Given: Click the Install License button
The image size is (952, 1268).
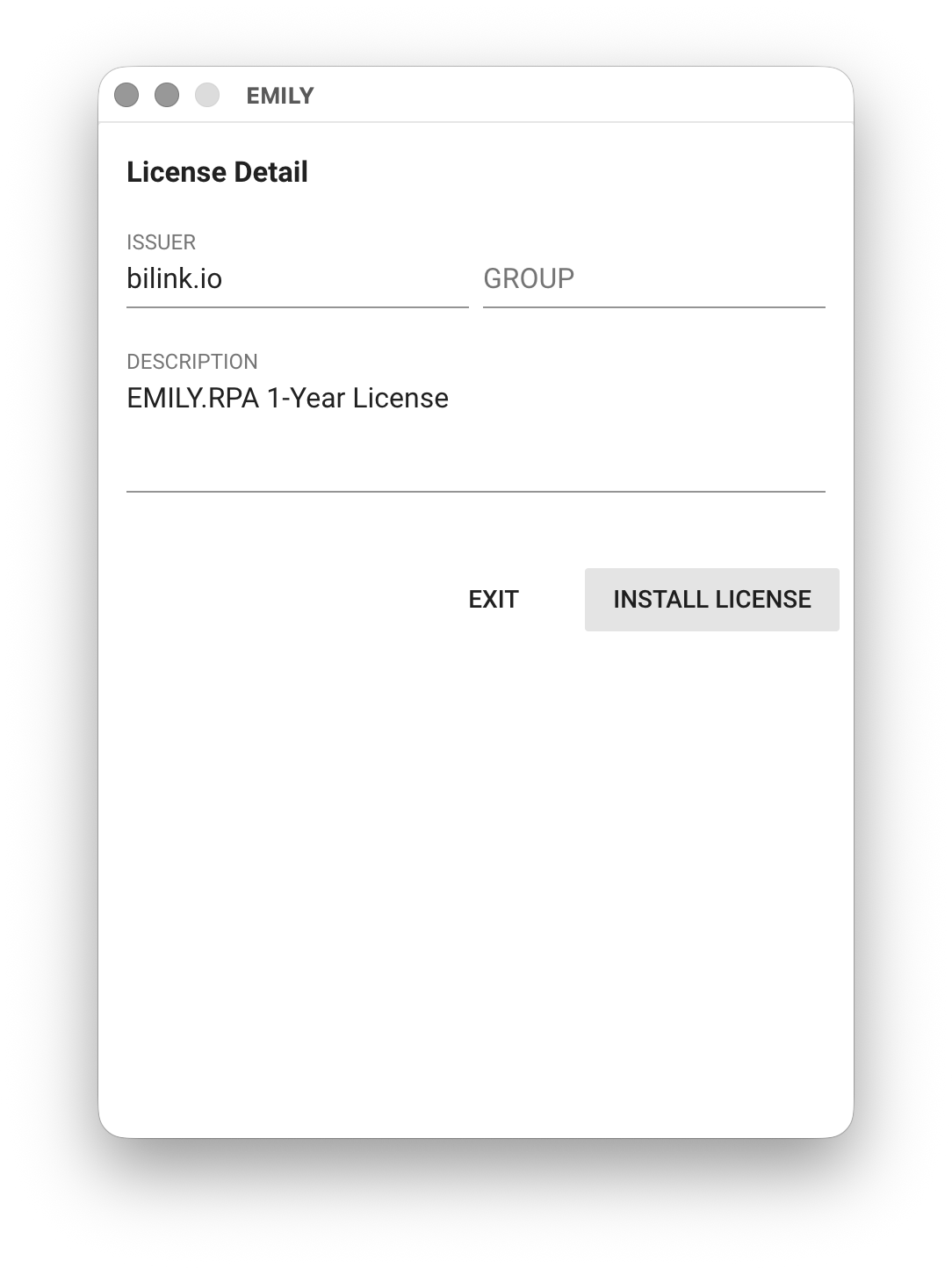Looking at the screenshot, I should tap(711, 599).
